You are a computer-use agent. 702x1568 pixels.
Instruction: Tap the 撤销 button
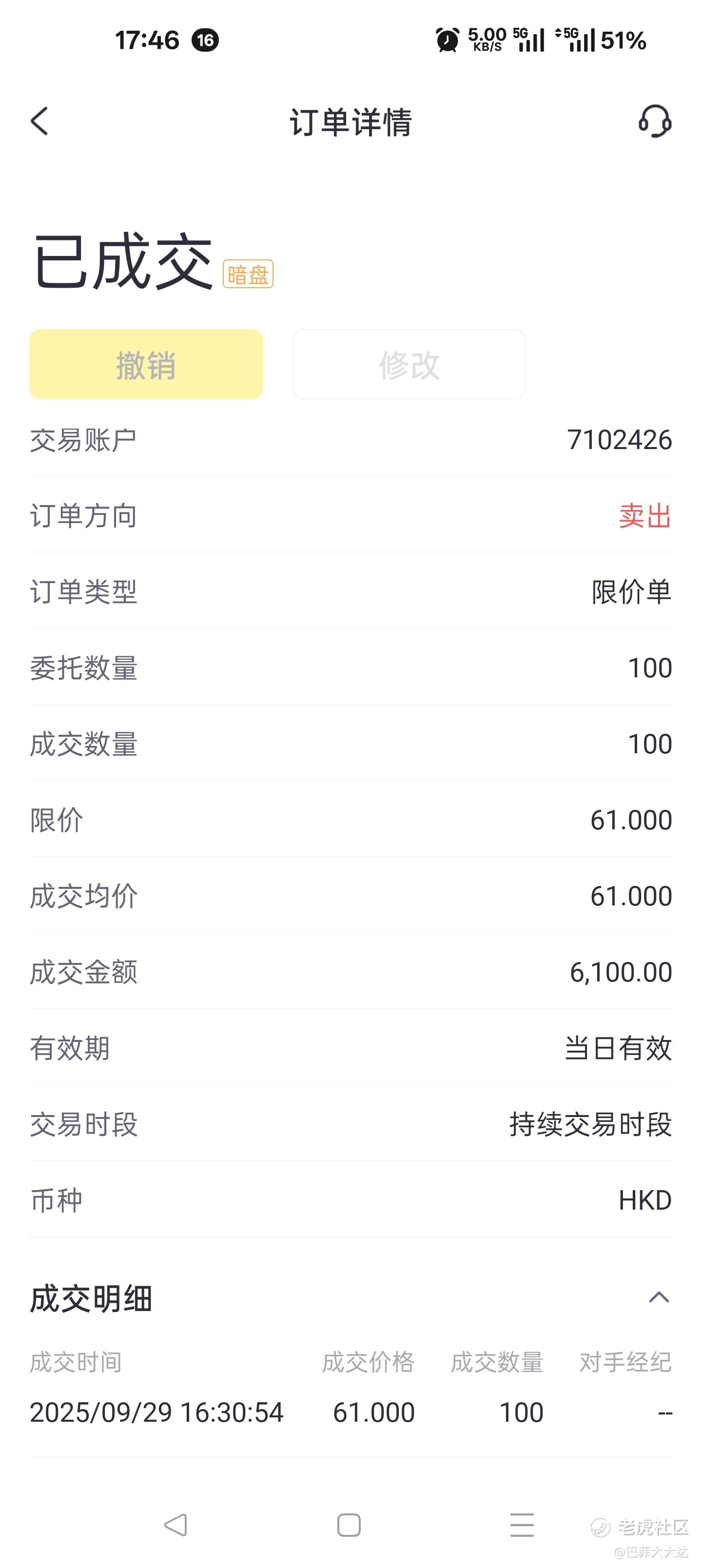[x=146, y=365]
